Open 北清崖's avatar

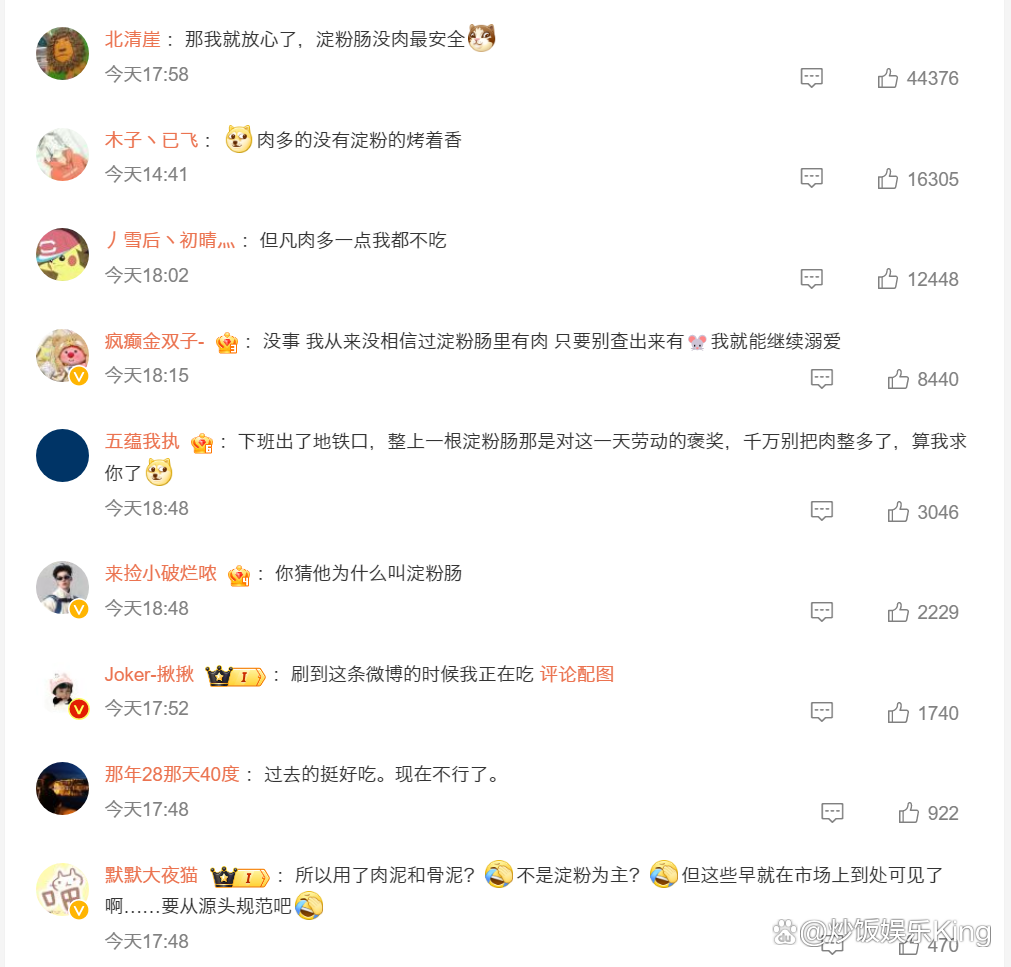(62, 53)
